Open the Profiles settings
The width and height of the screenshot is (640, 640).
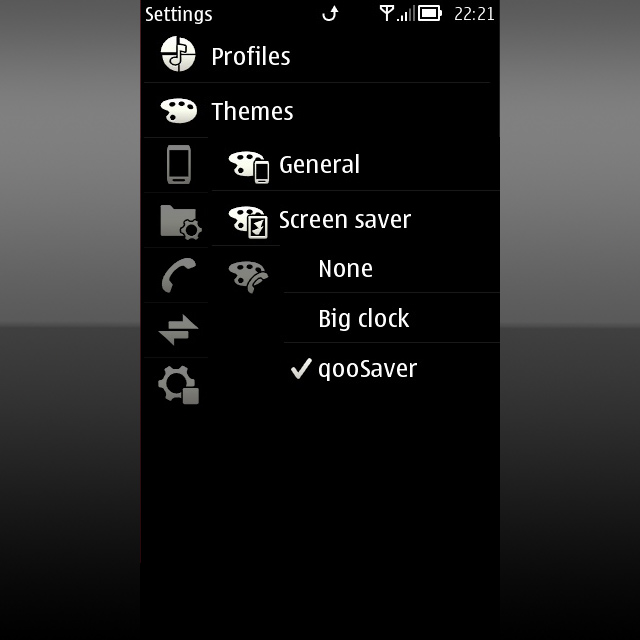(250, 56)
